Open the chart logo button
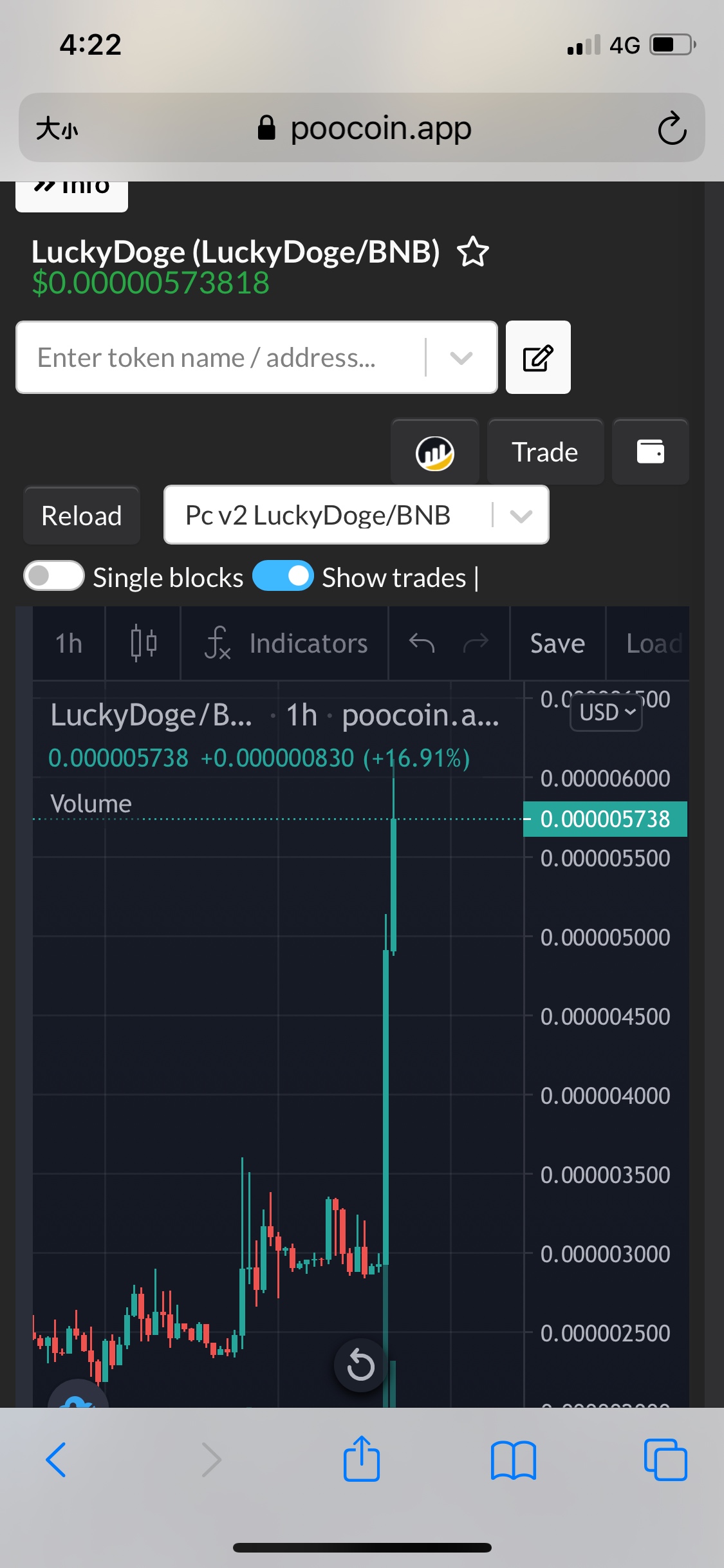This screenshot has height=1568, width=724. point(435,453)
